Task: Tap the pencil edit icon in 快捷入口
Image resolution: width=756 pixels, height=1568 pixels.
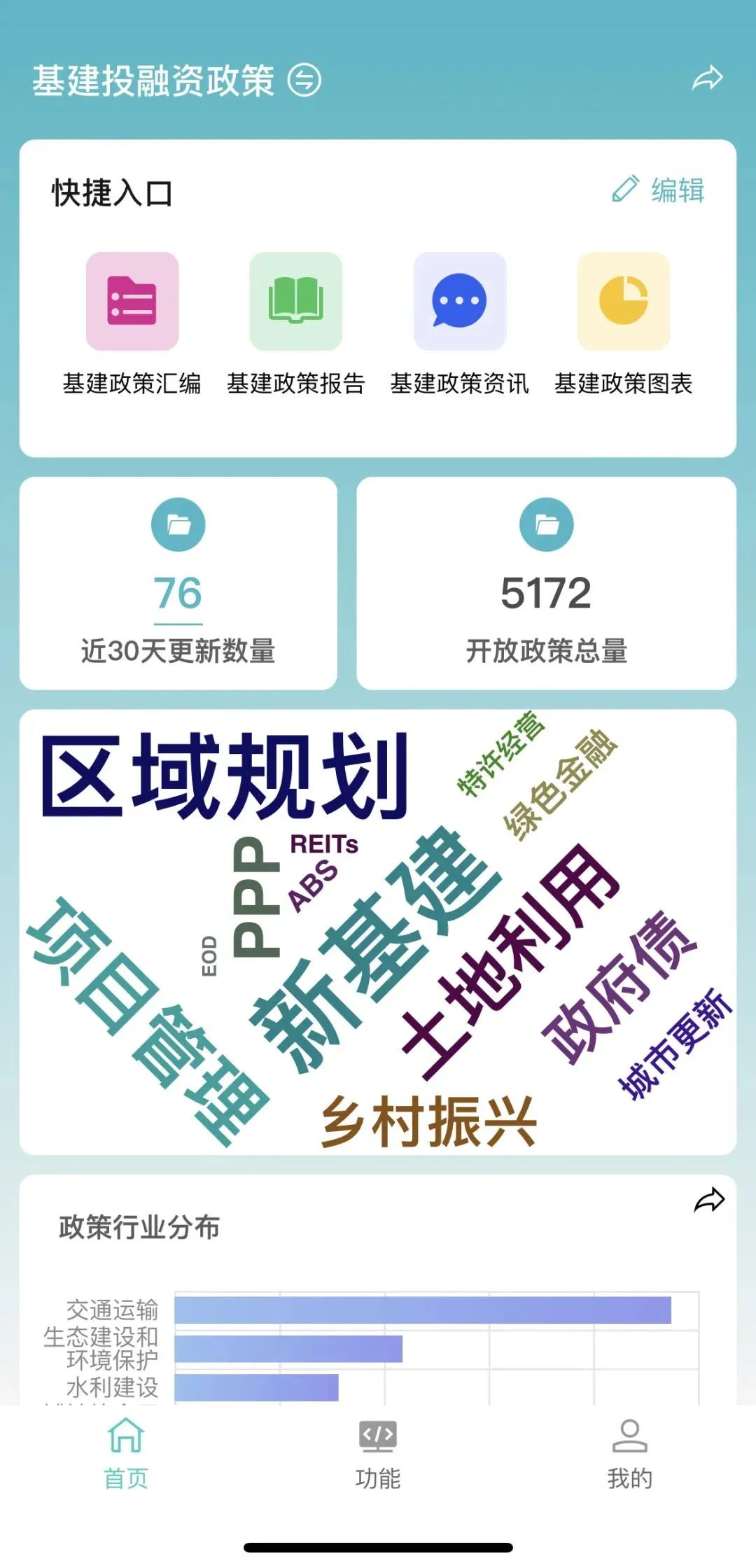Action: 626,186
